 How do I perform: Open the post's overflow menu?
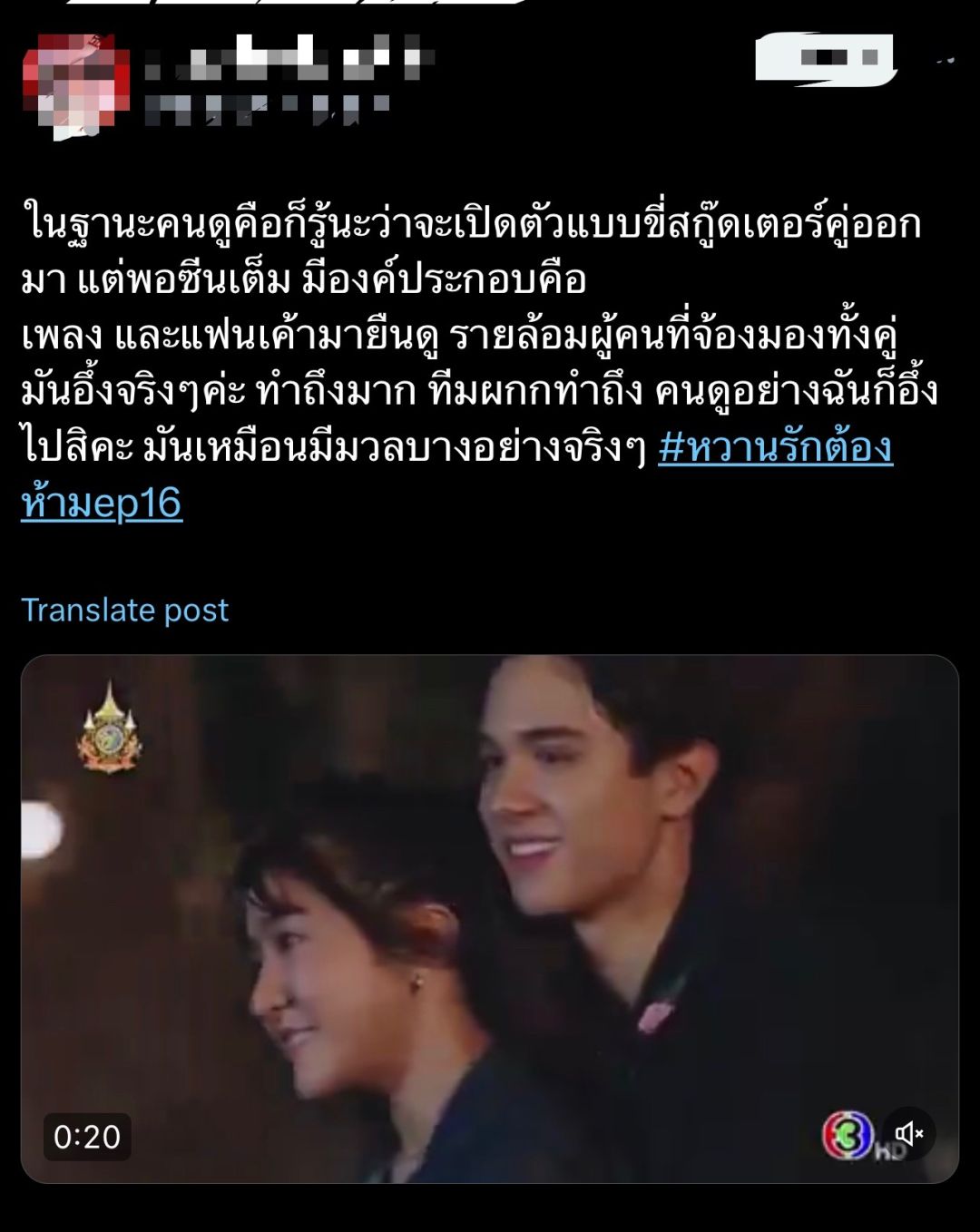click(x=945, y=60)
